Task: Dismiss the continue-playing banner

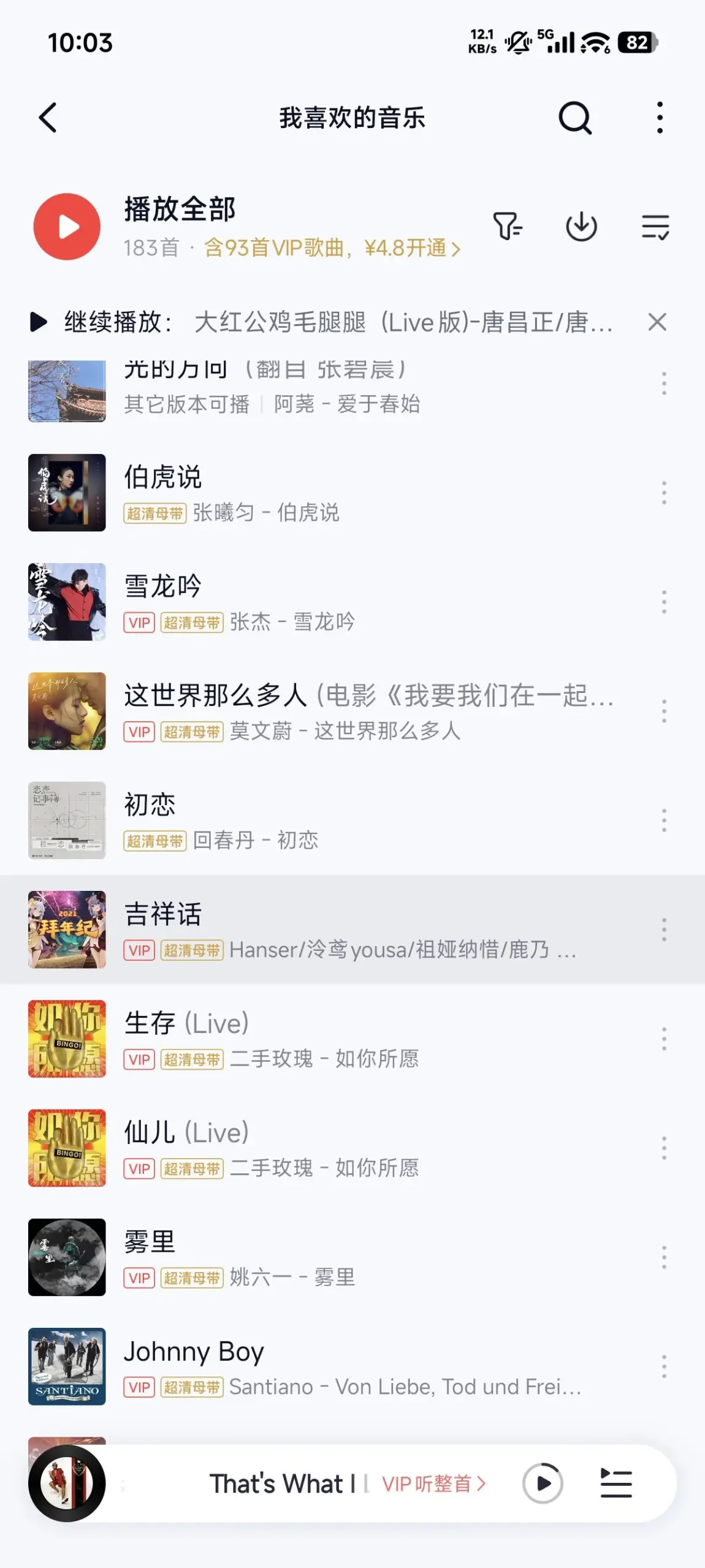Action: (x=657, y=322)
